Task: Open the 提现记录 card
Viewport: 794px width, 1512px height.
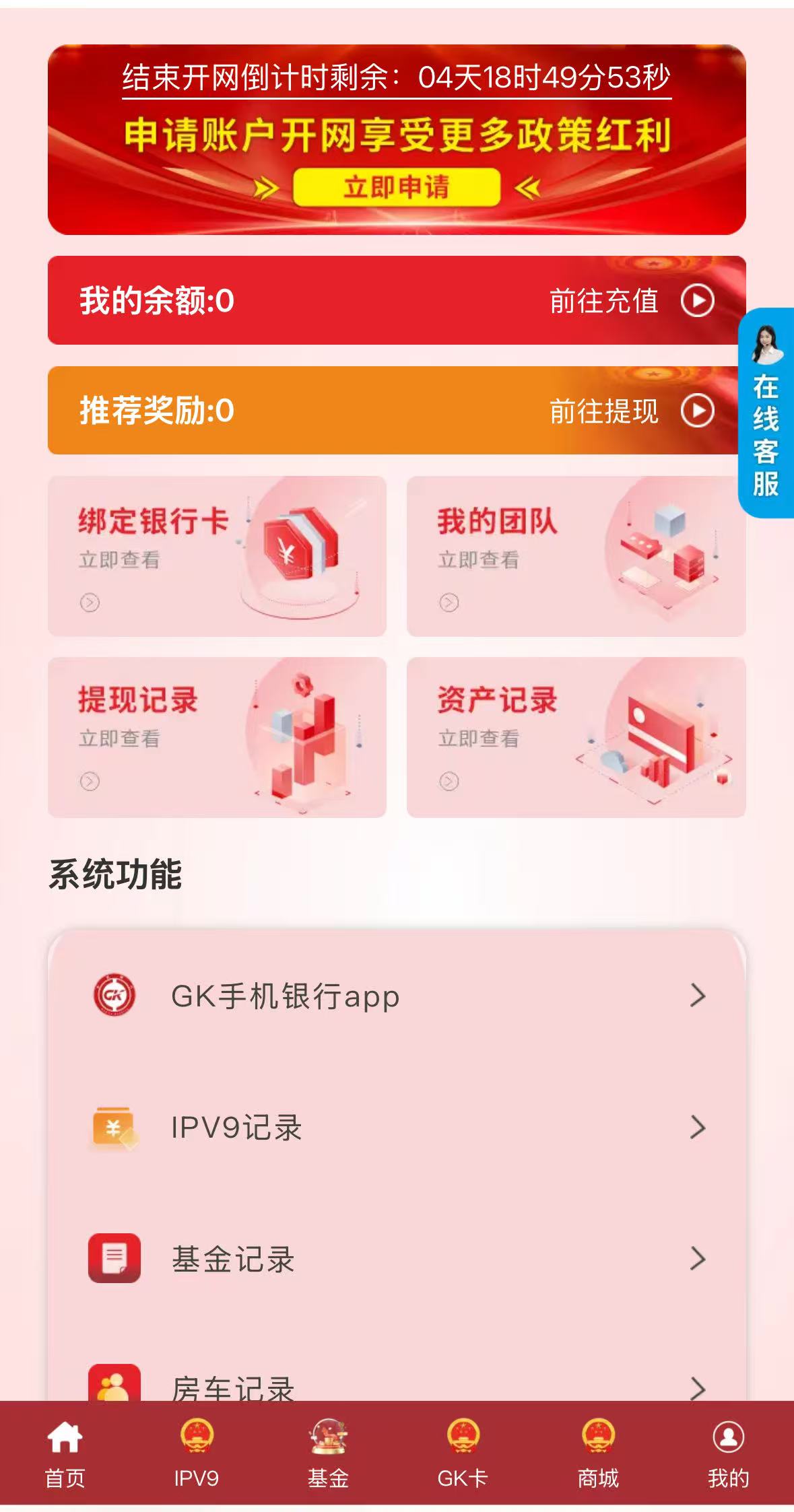Action: [x=217, y=737]
